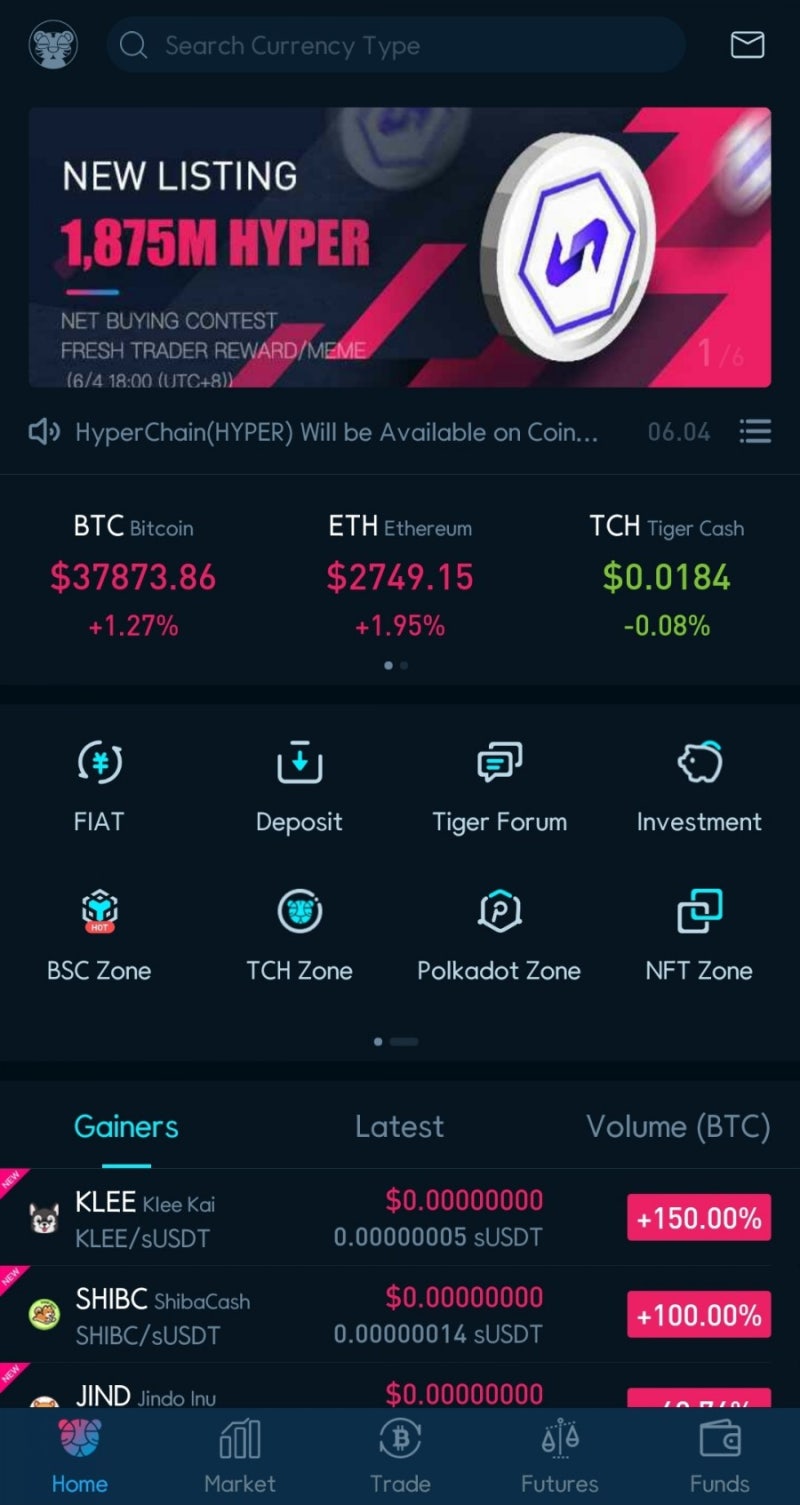Switch to the Latest tab
Image resolution: width=800 pixels, height=1505 pixels.
(x=399, y=1127)
